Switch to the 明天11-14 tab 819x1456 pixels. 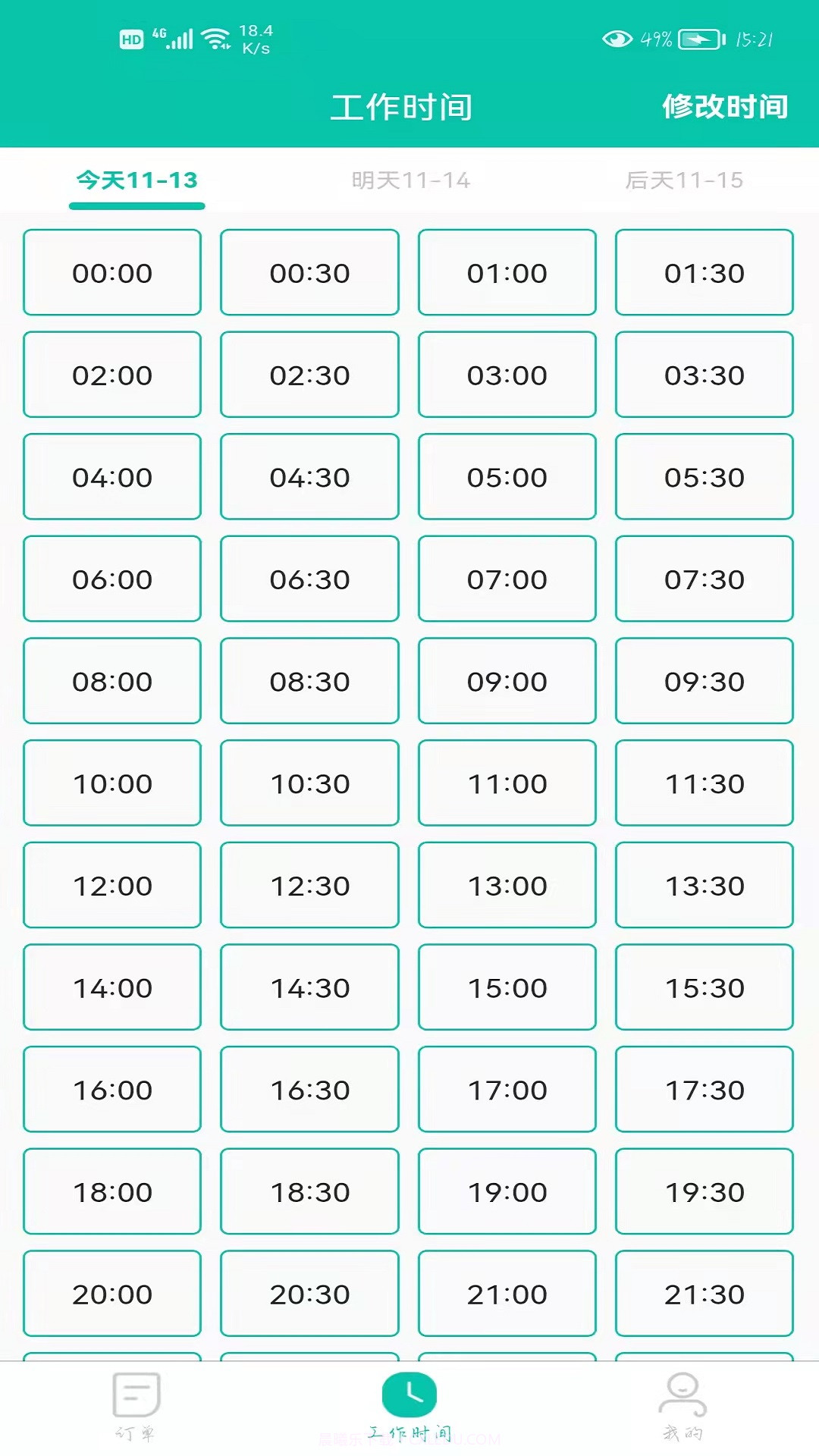point(410,180)
